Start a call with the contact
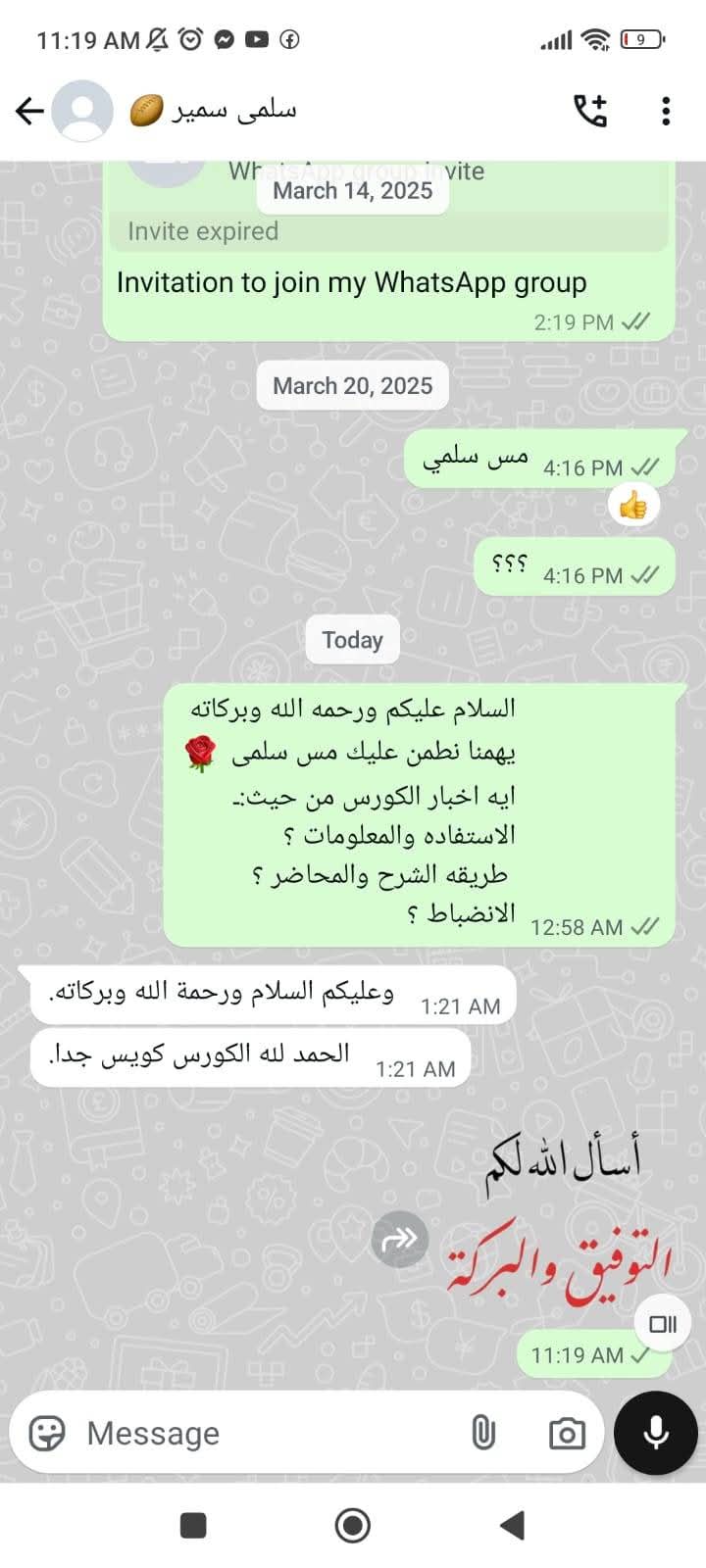 pos(589,111)
